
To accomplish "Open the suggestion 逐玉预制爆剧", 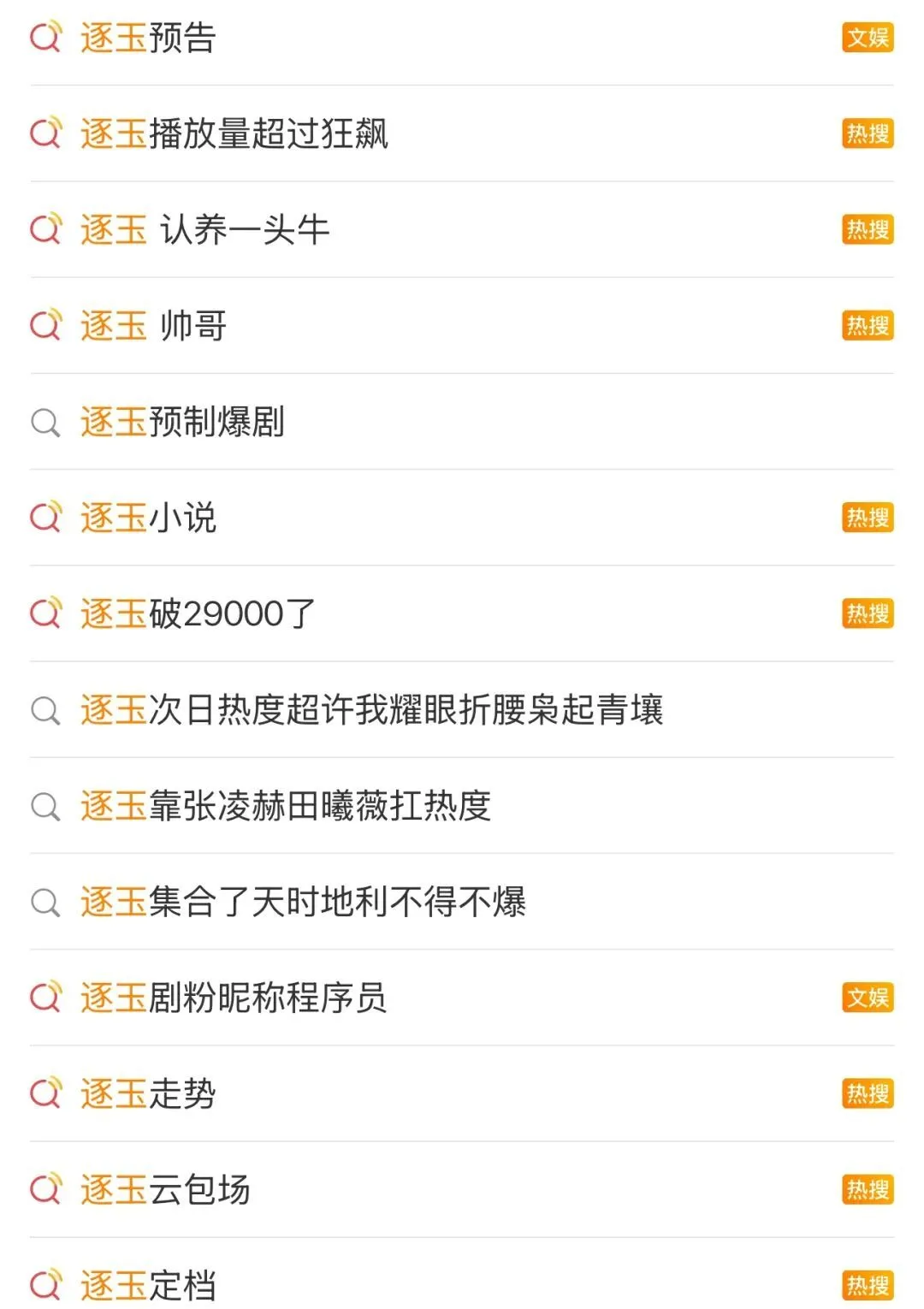I will [x=182, y=422].
